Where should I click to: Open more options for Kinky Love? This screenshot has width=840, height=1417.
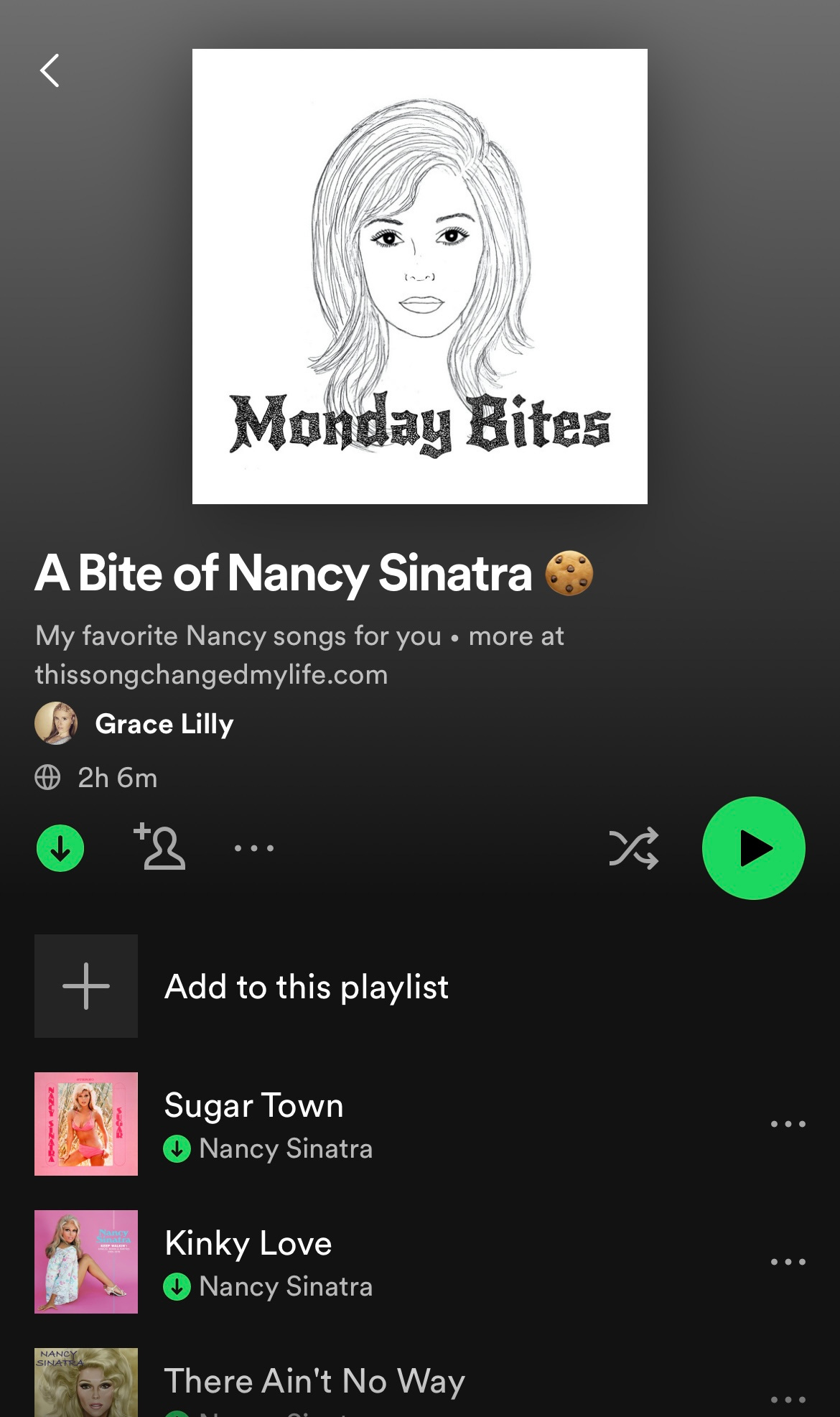[788, 1262]
